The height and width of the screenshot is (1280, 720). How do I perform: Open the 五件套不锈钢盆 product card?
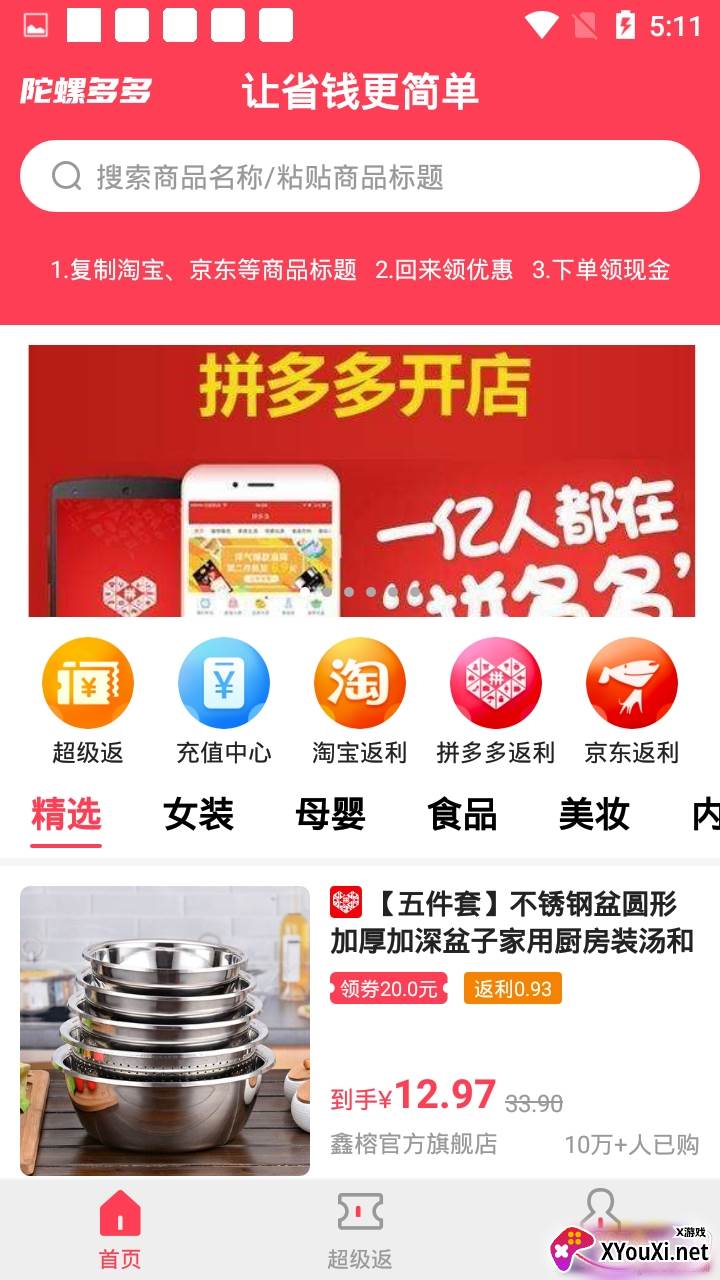[x=360, y=1030]
